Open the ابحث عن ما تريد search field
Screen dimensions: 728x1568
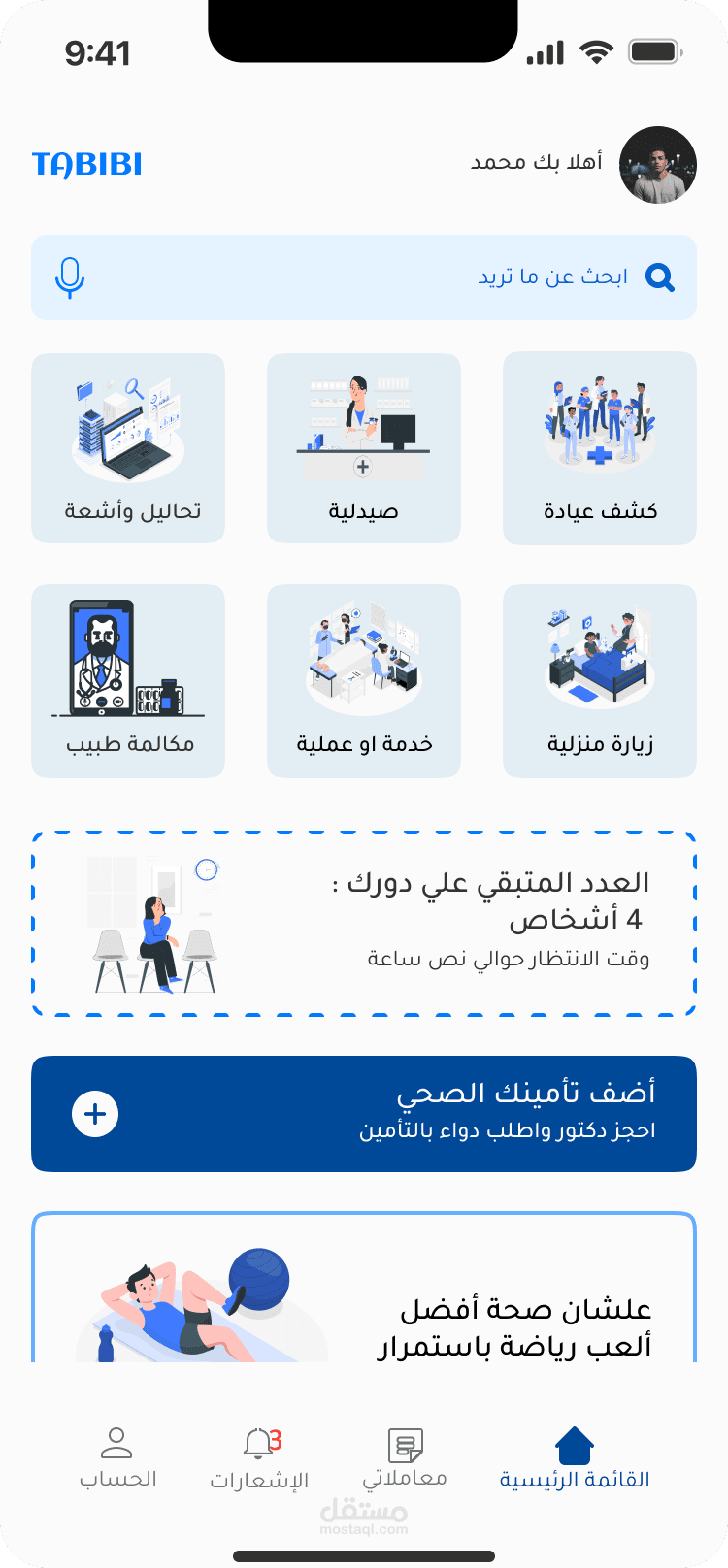tap(364, 278)
